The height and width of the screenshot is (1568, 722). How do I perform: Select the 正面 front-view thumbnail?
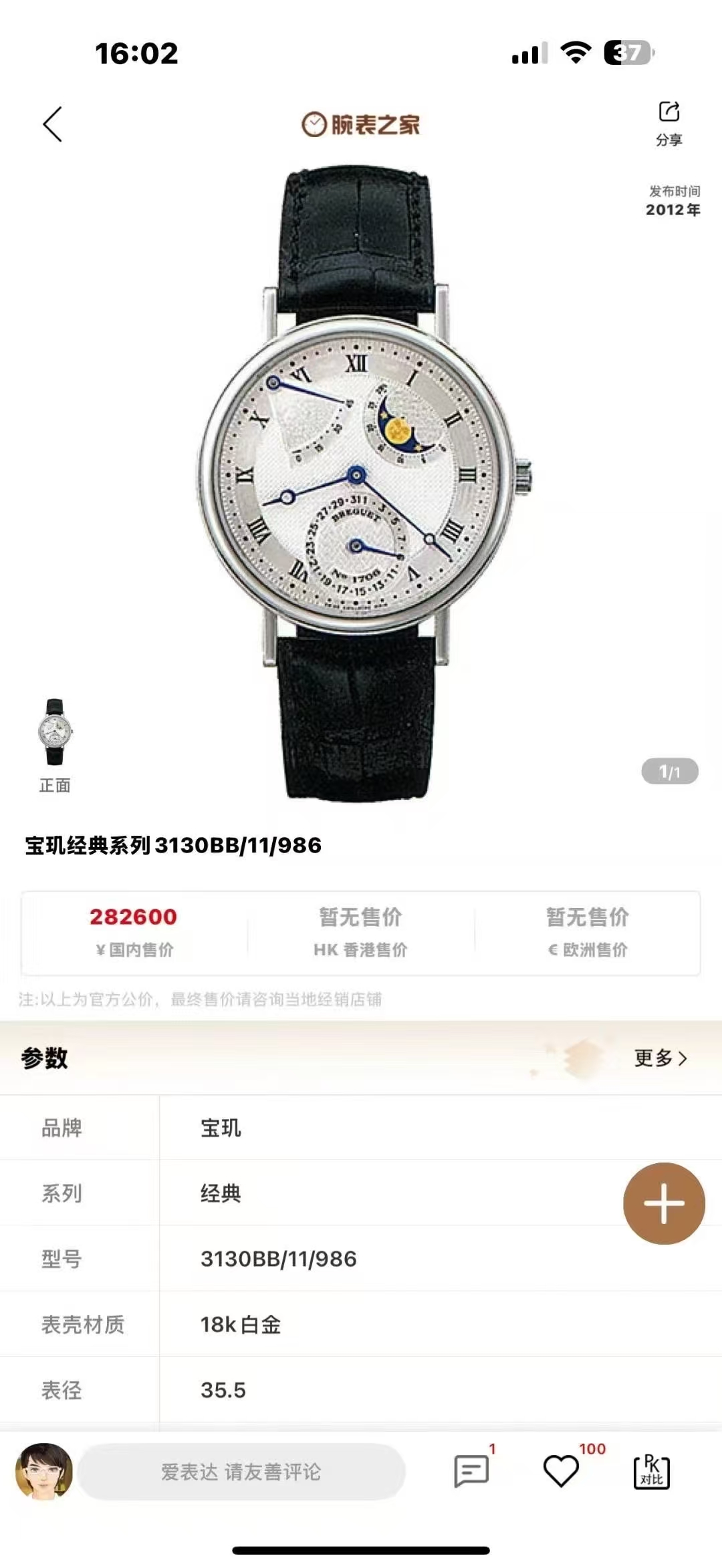[55, 734]
